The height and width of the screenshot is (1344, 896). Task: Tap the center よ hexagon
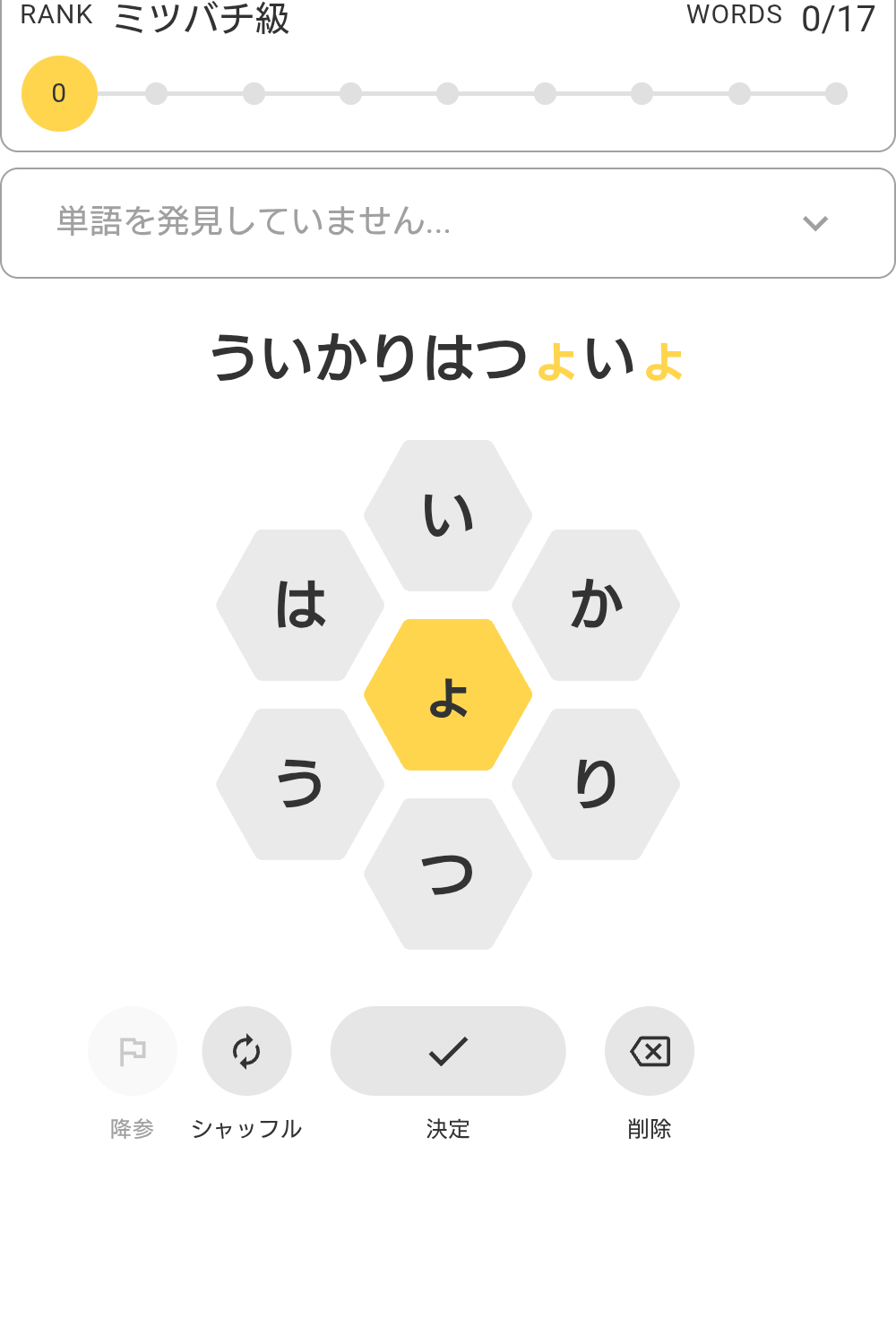tap(448, 694)
